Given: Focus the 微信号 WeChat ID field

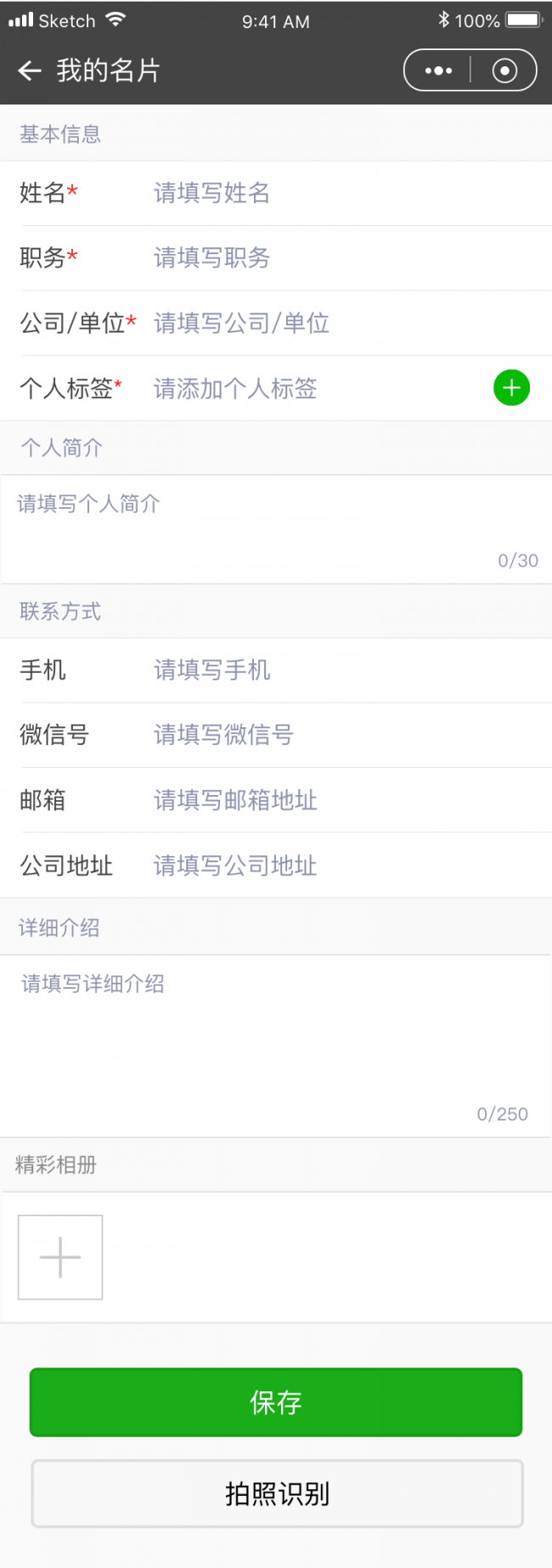Looking at the screenshot, I should 340,735.
